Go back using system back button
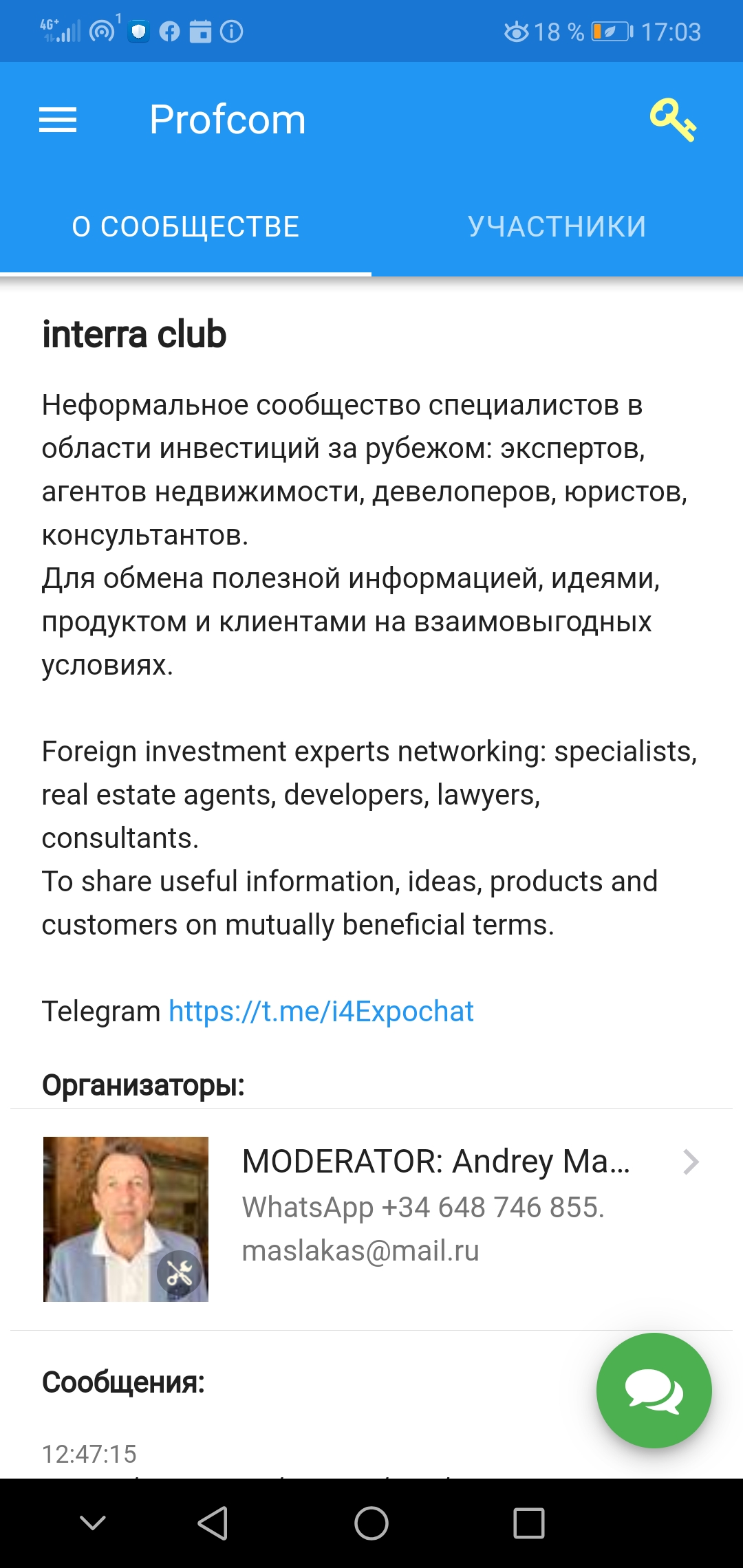 pos(213,1523)
